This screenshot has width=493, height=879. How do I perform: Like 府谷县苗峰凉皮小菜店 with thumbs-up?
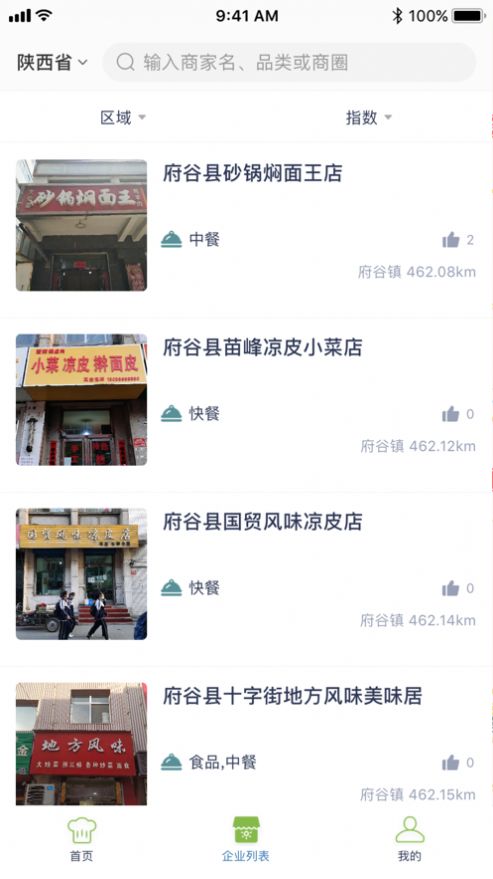click(x=450, y=414)
